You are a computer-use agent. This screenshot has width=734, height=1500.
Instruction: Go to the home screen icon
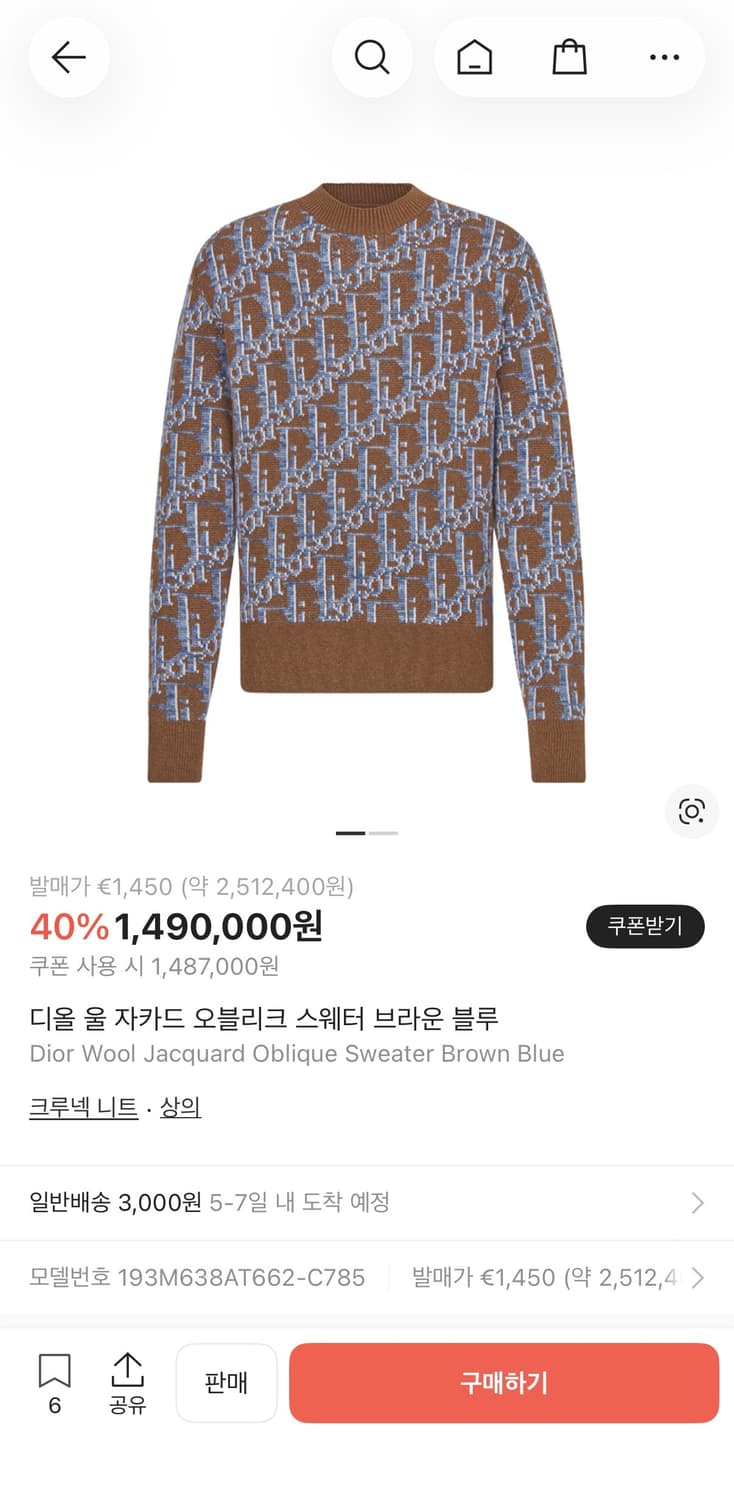(475, 57)
